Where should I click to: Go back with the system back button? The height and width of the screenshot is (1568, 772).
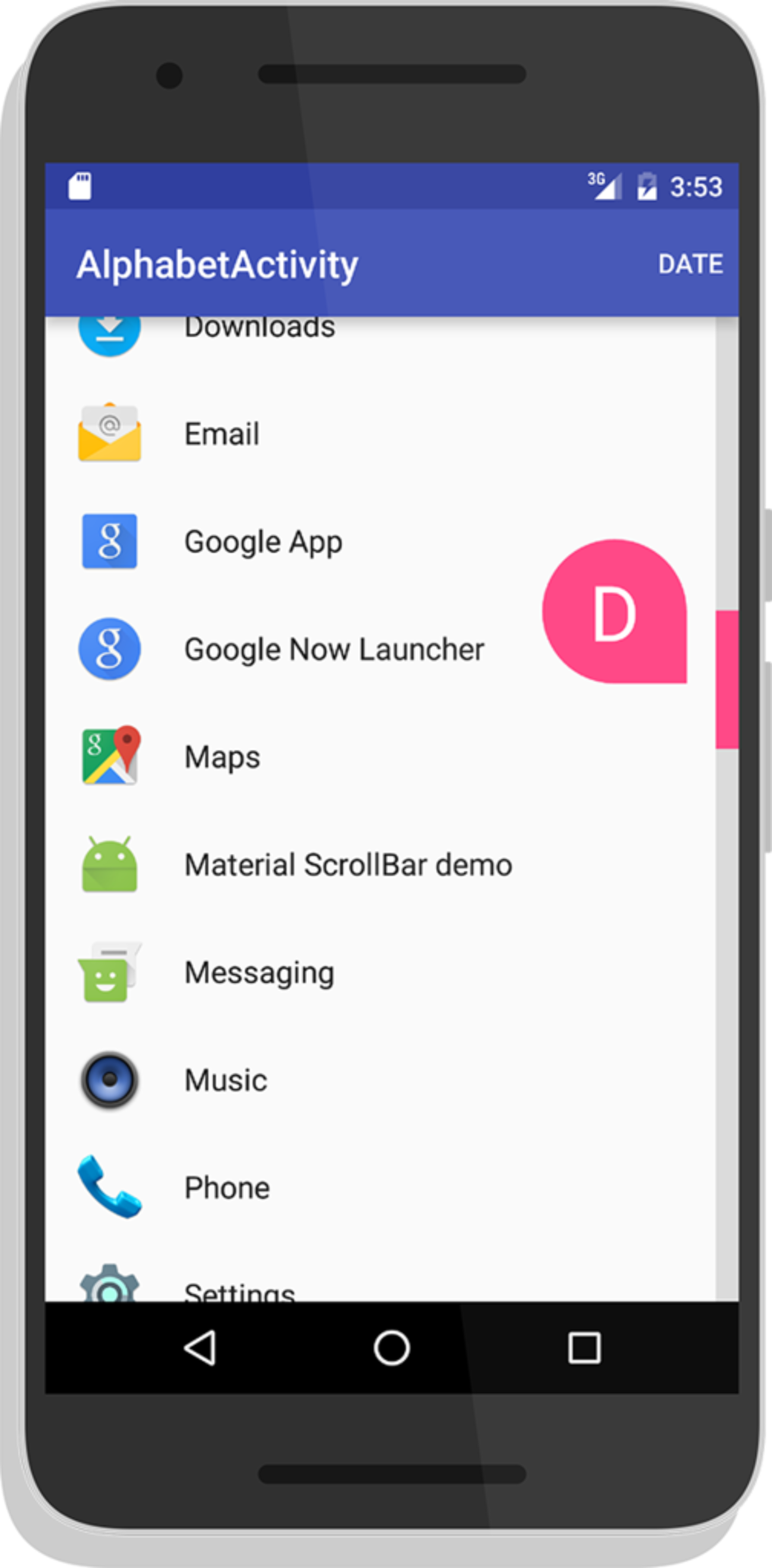click(x=200, y=1348)
